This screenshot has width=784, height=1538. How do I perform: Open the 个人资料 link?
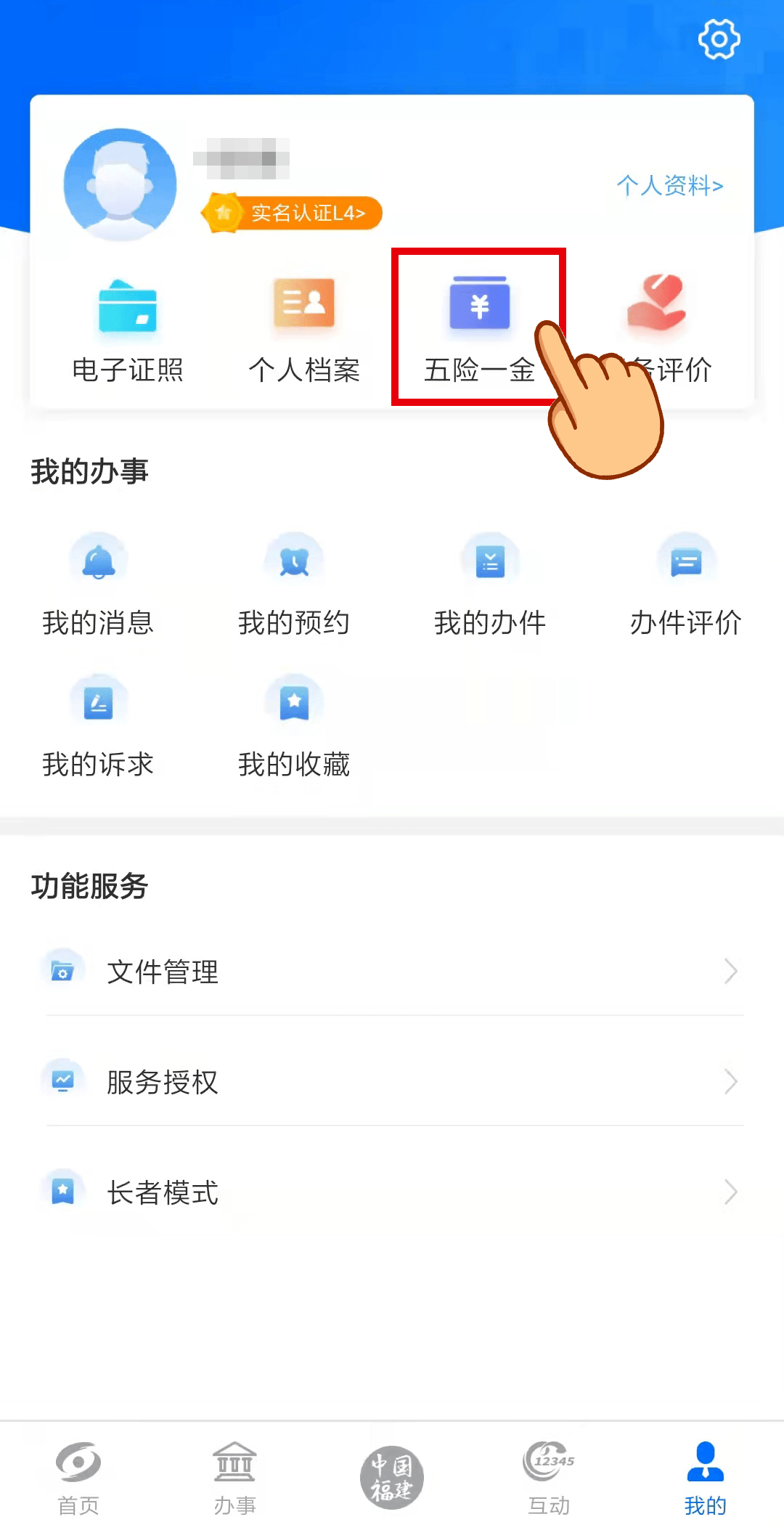click(670, 186)
